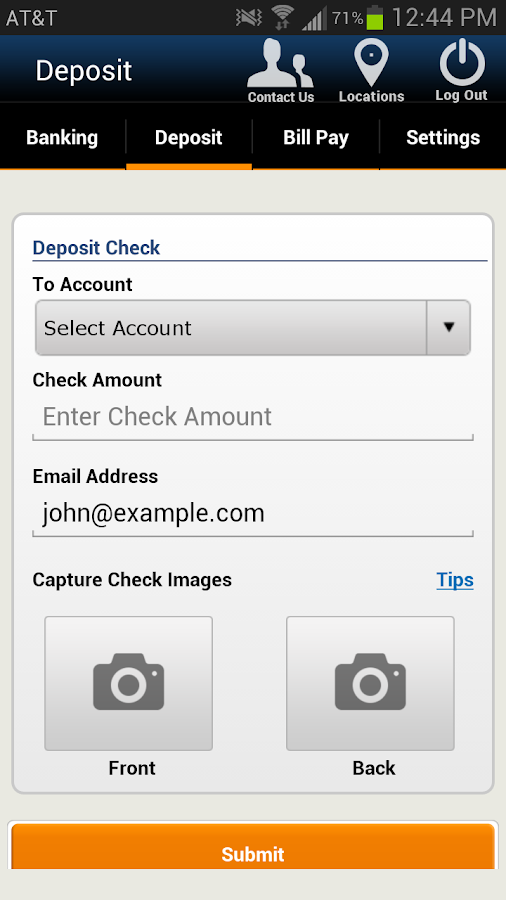The image size is (506, 900).
Task: Expand the Select Account dropdown
Action: pyautogui.click(x=252, y=328)
